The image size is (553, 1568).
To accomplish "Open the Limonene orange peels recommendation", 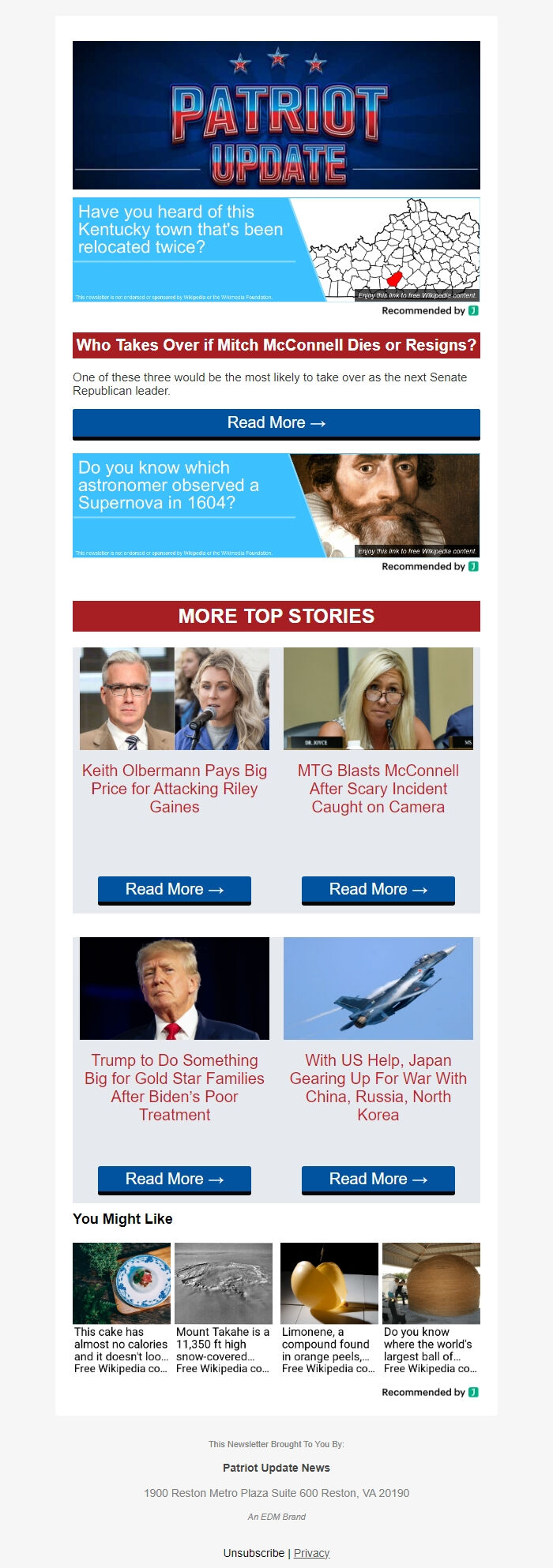I will (329, 1308).
